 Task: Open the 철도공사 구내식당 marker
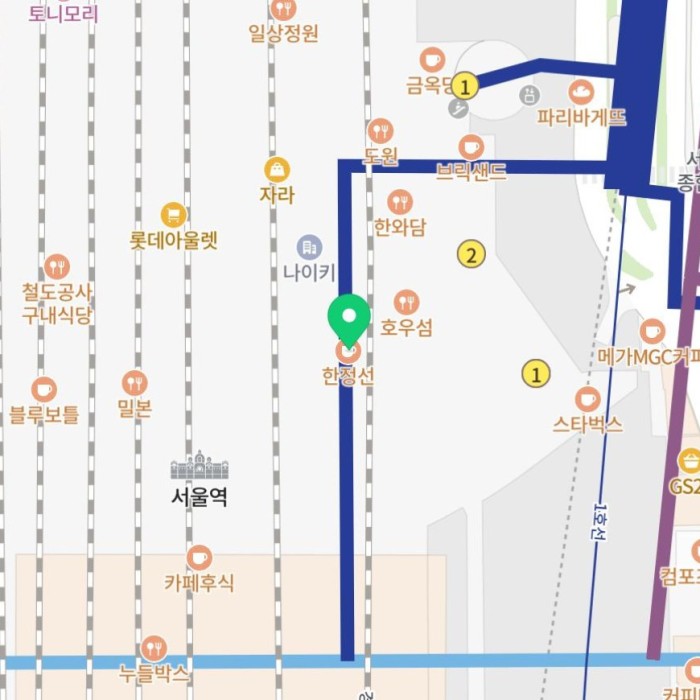coord(57,267)
